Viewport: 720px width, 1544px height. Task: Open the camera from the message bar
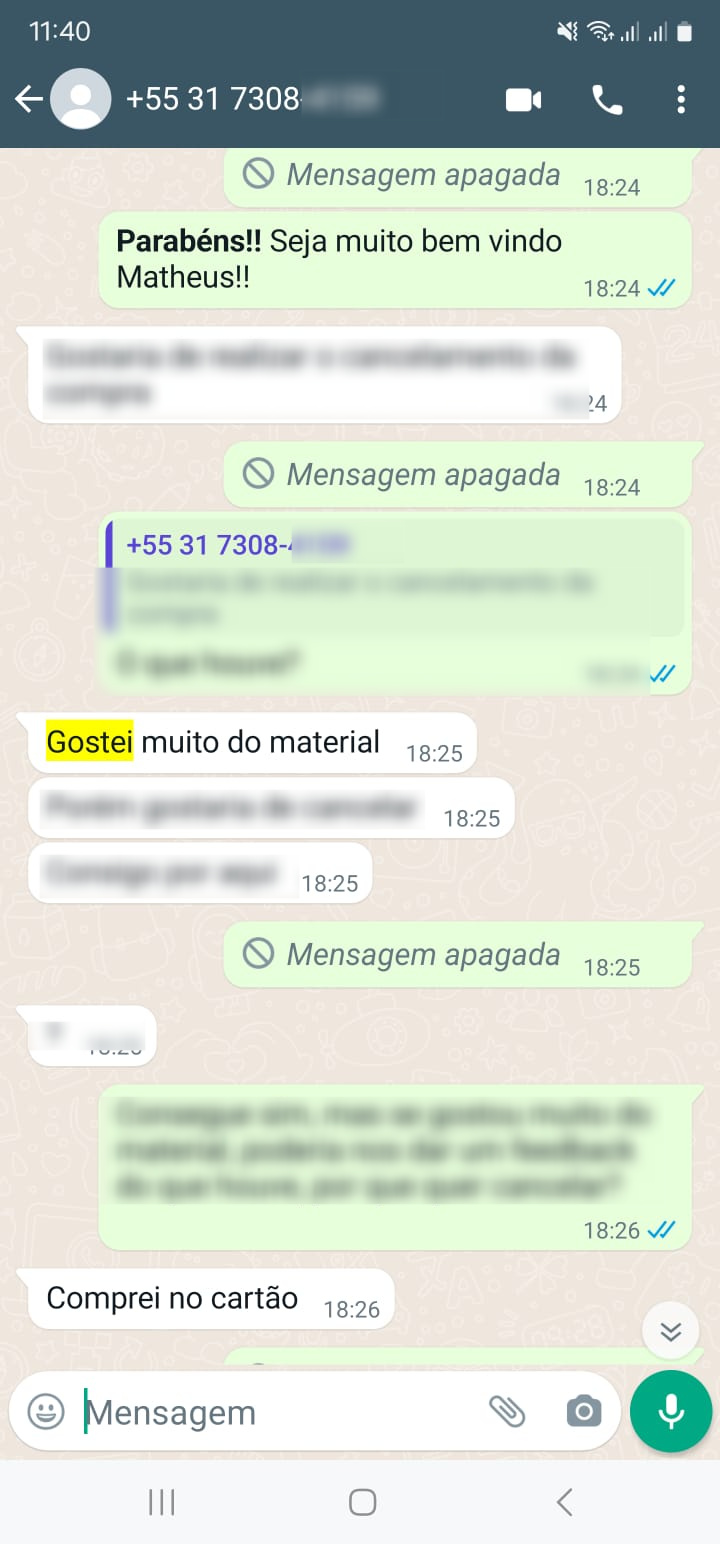tap(583, 1412)
